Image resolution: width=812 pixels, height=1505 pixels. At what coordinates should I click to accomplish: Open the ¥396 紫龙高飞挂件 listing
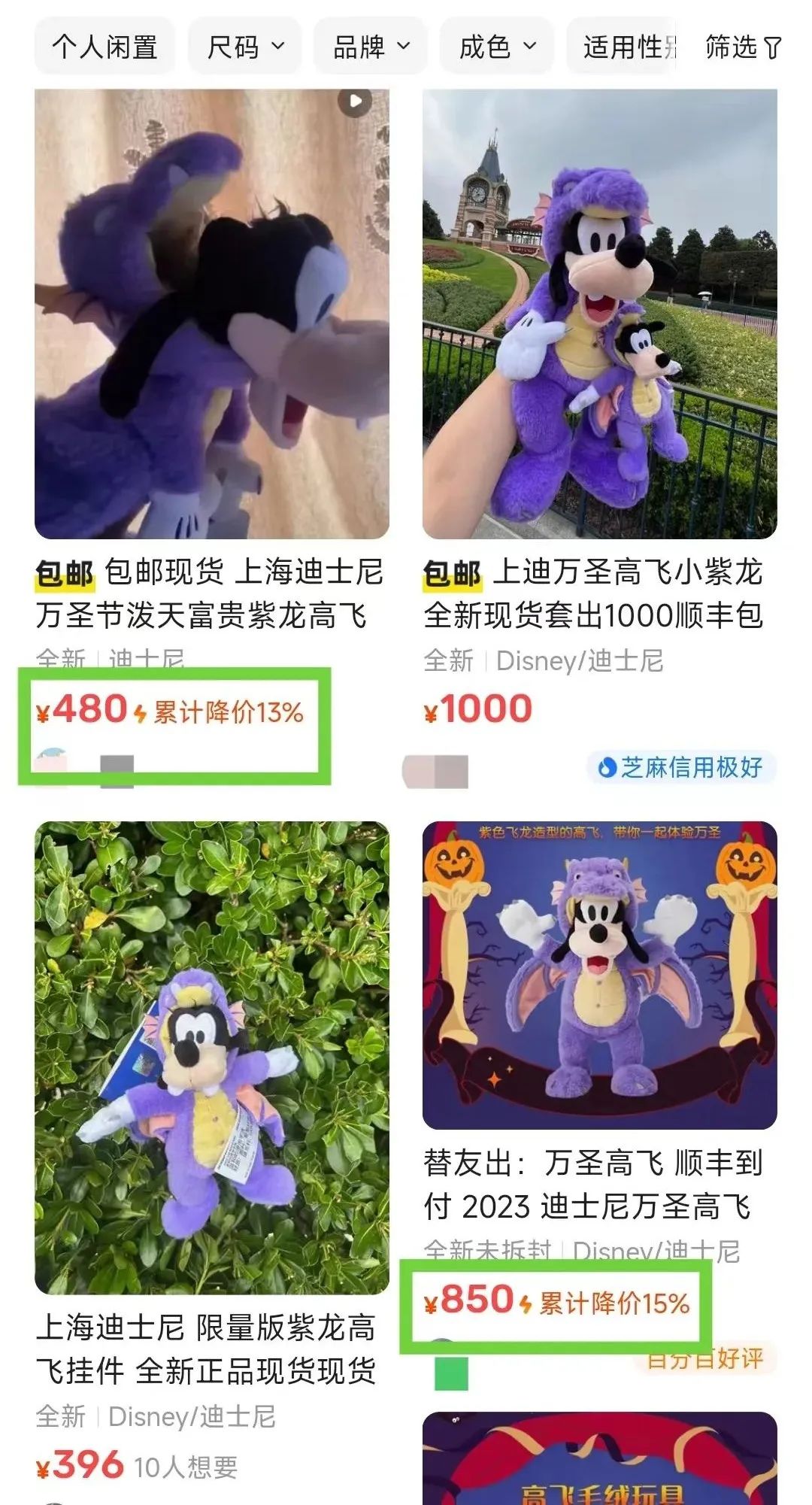(x=212, y=1057)
